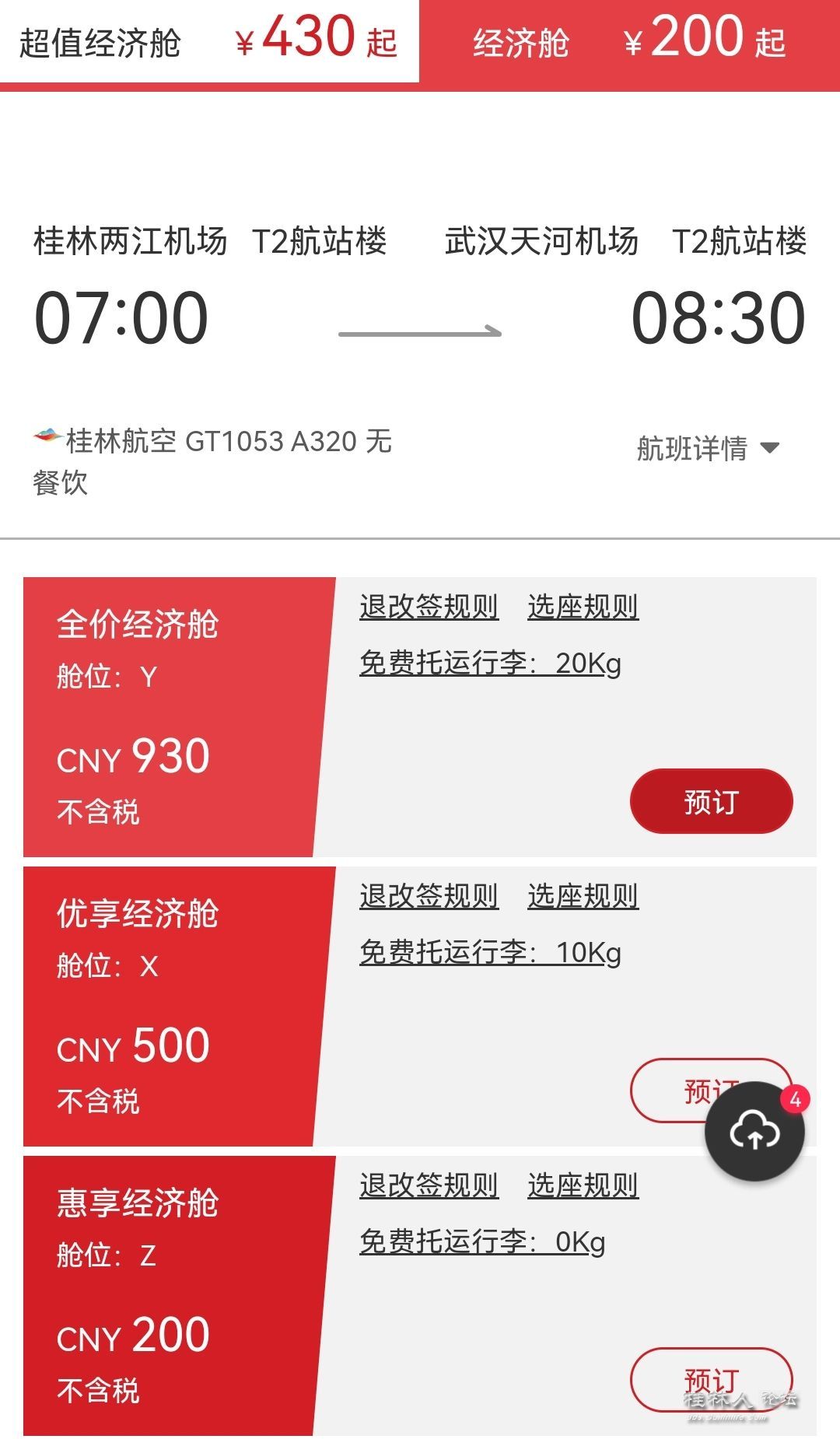Tap the floating cloud upload button
The height and width of the screenshot is (1439, 840).
click(754, 1132)
